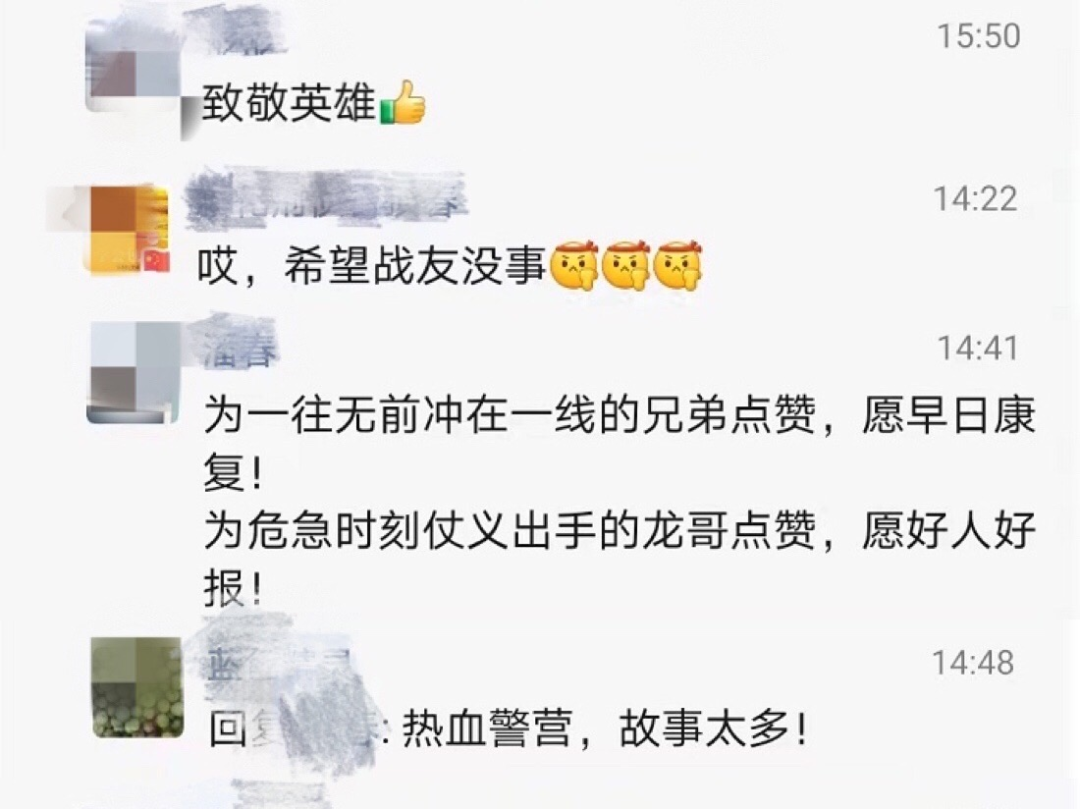
Task: Reply to the comment '致敬英雄'
Action: coord(290,103)
